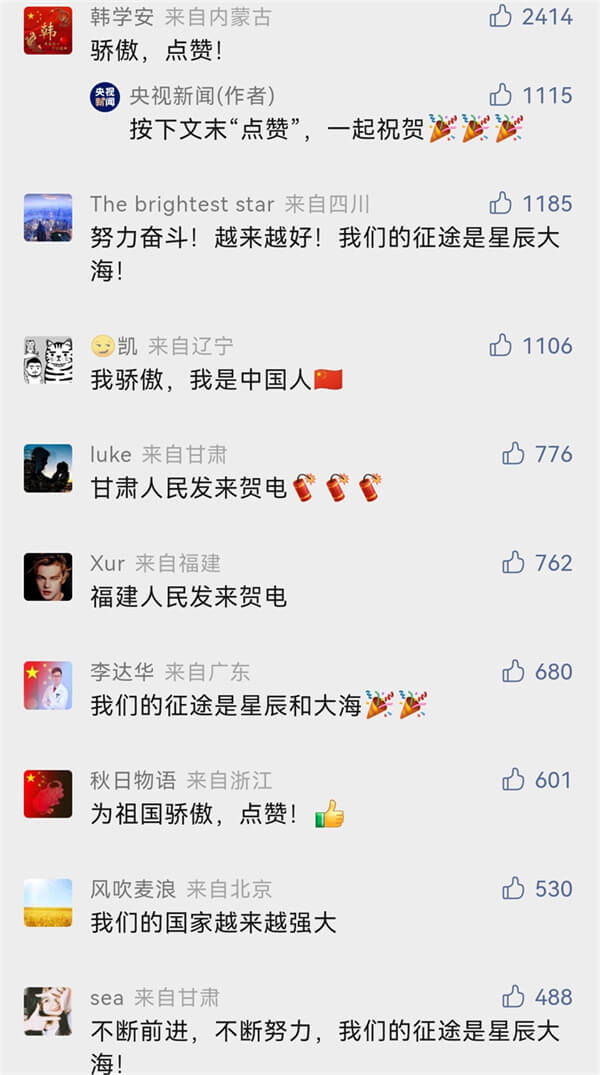Like 央视新闻's author reply
600x1075 pixels.
[501, 95]
